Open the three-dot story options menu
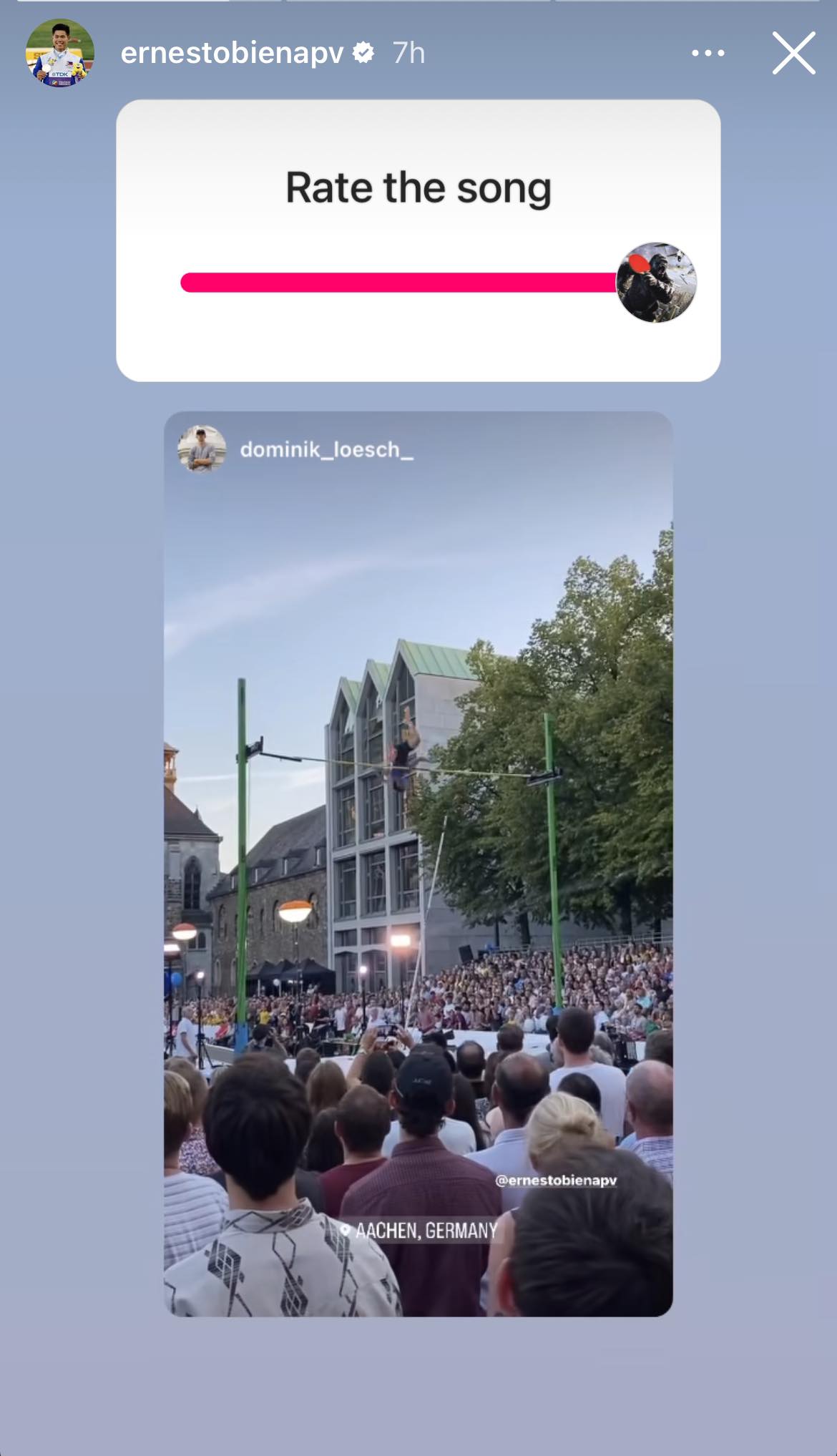 pos(708,53)
